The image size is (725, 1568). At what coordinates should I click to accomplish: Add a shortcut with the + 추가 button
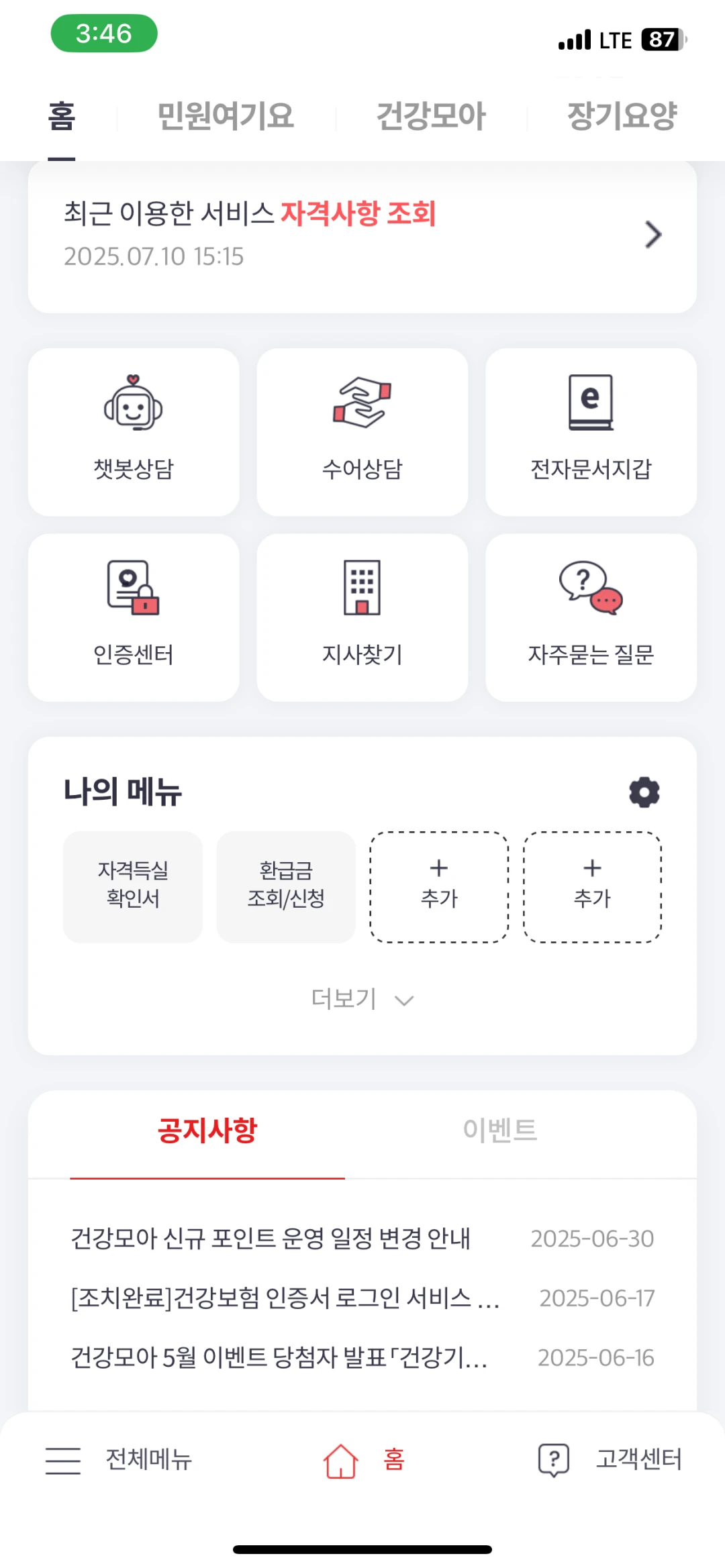pos(438,887)
